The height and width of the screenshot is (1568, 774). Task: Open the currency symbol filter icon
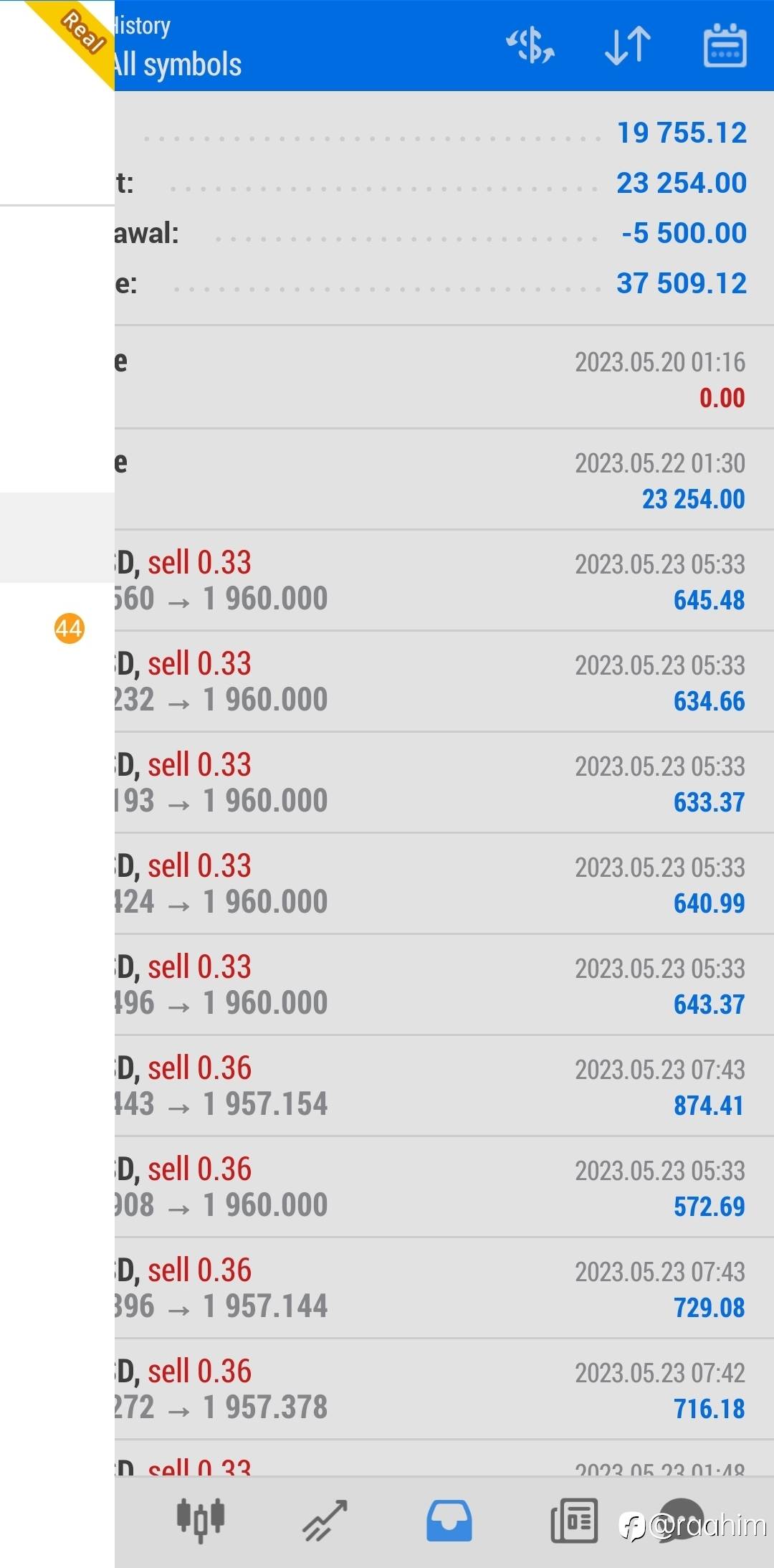point(530,46)
